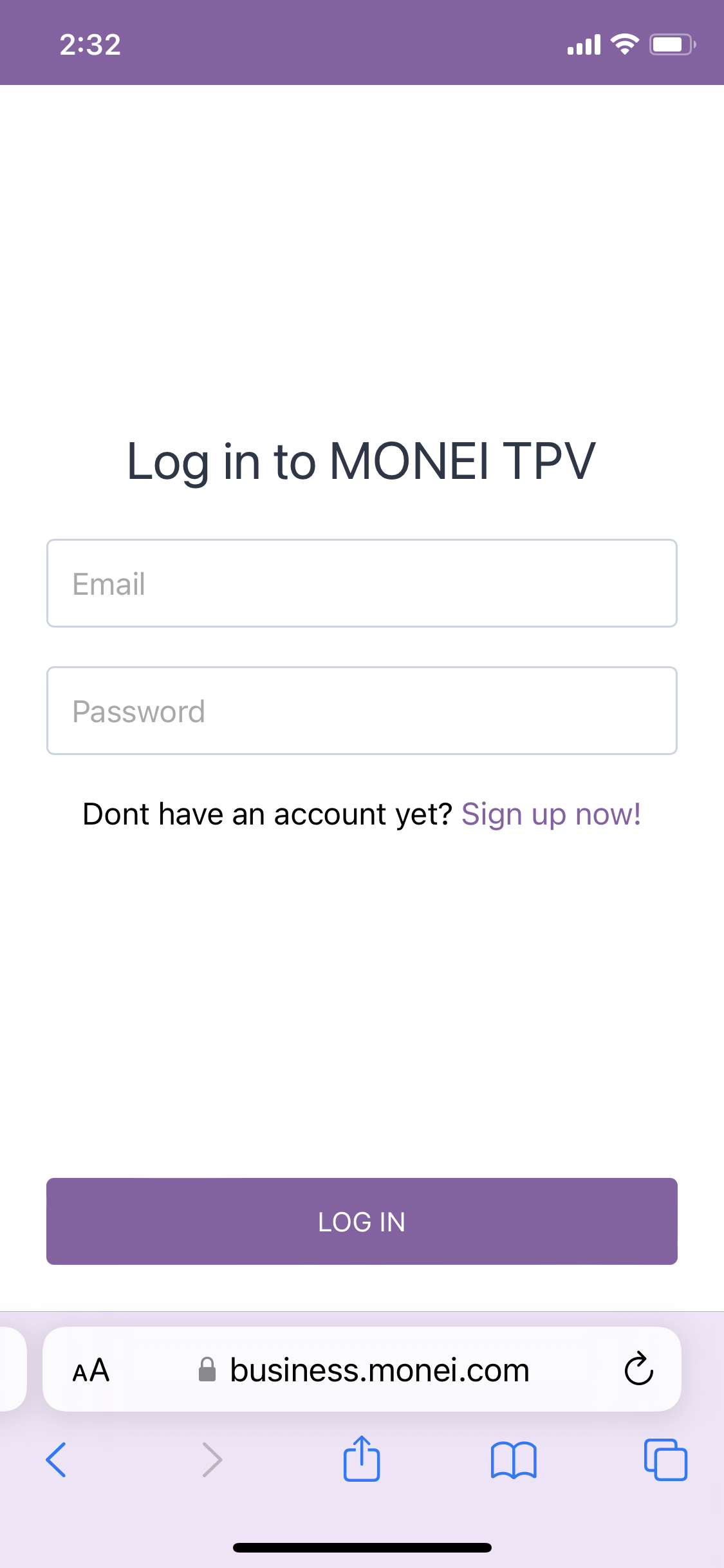Go back in the browser
Screen dimensions: 724x1568
57,1459
